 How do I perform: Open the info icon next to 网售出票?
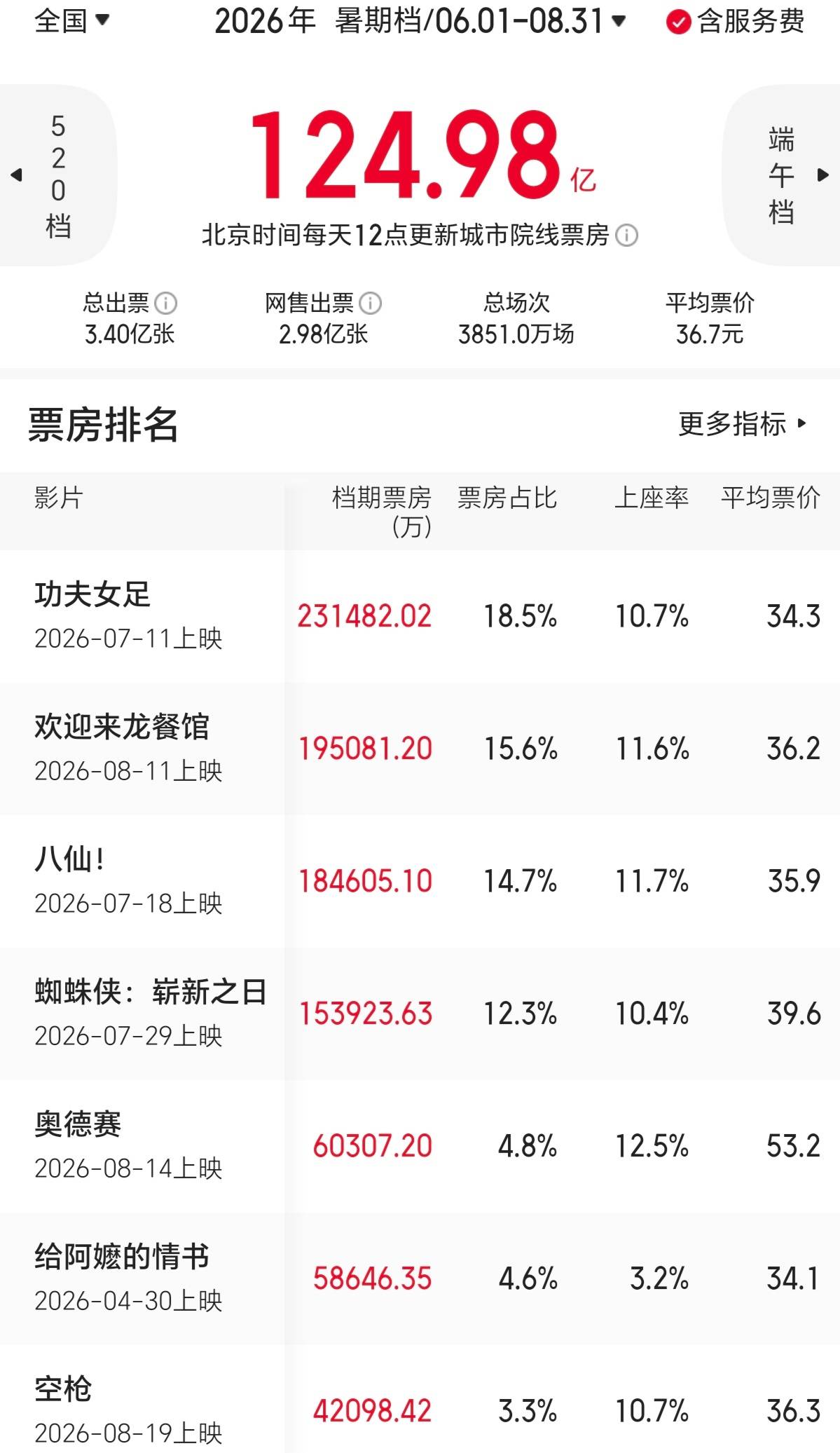click(370, 303)
